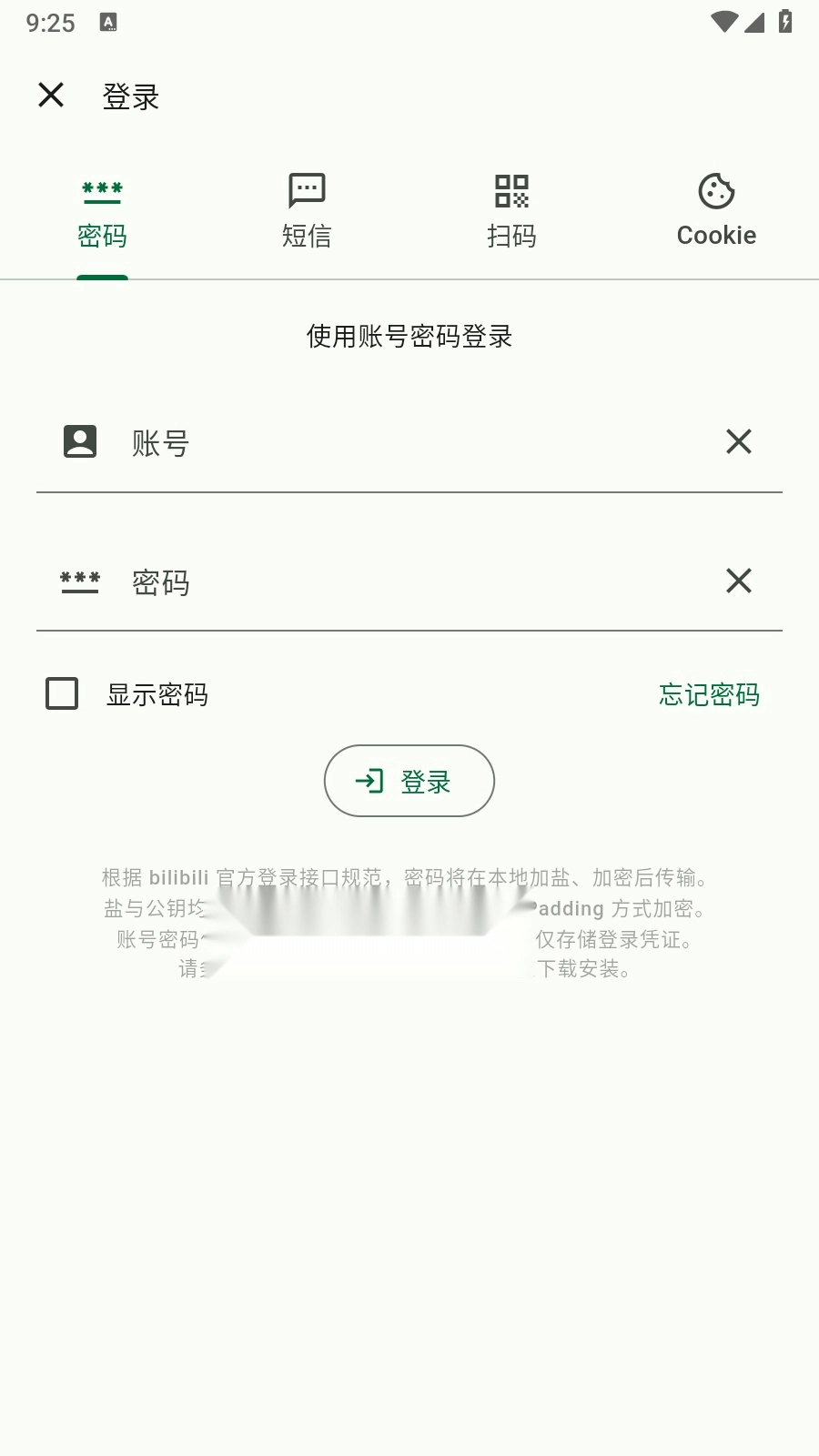Click the *** icon beside 密码 field
The height and width of the screenshot is (1456, 819).
click(x=78, y=581)
